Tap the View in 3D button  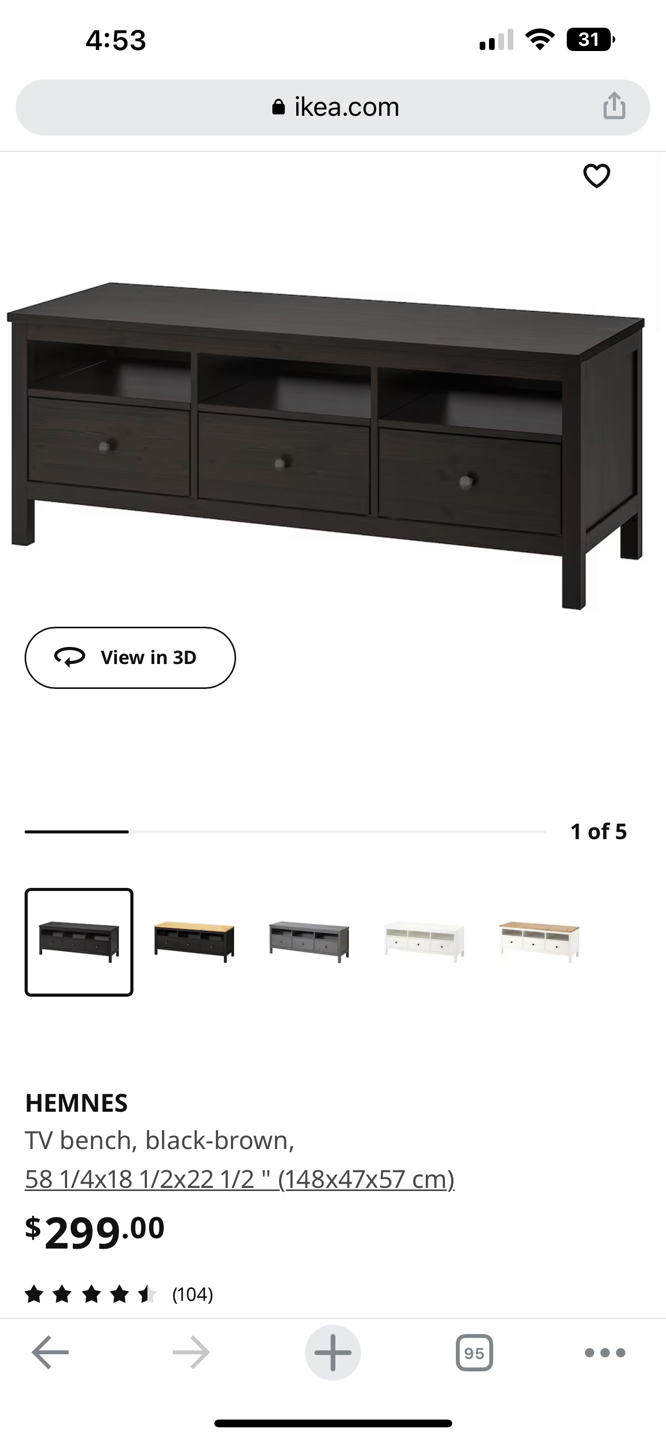coord(130,657)
